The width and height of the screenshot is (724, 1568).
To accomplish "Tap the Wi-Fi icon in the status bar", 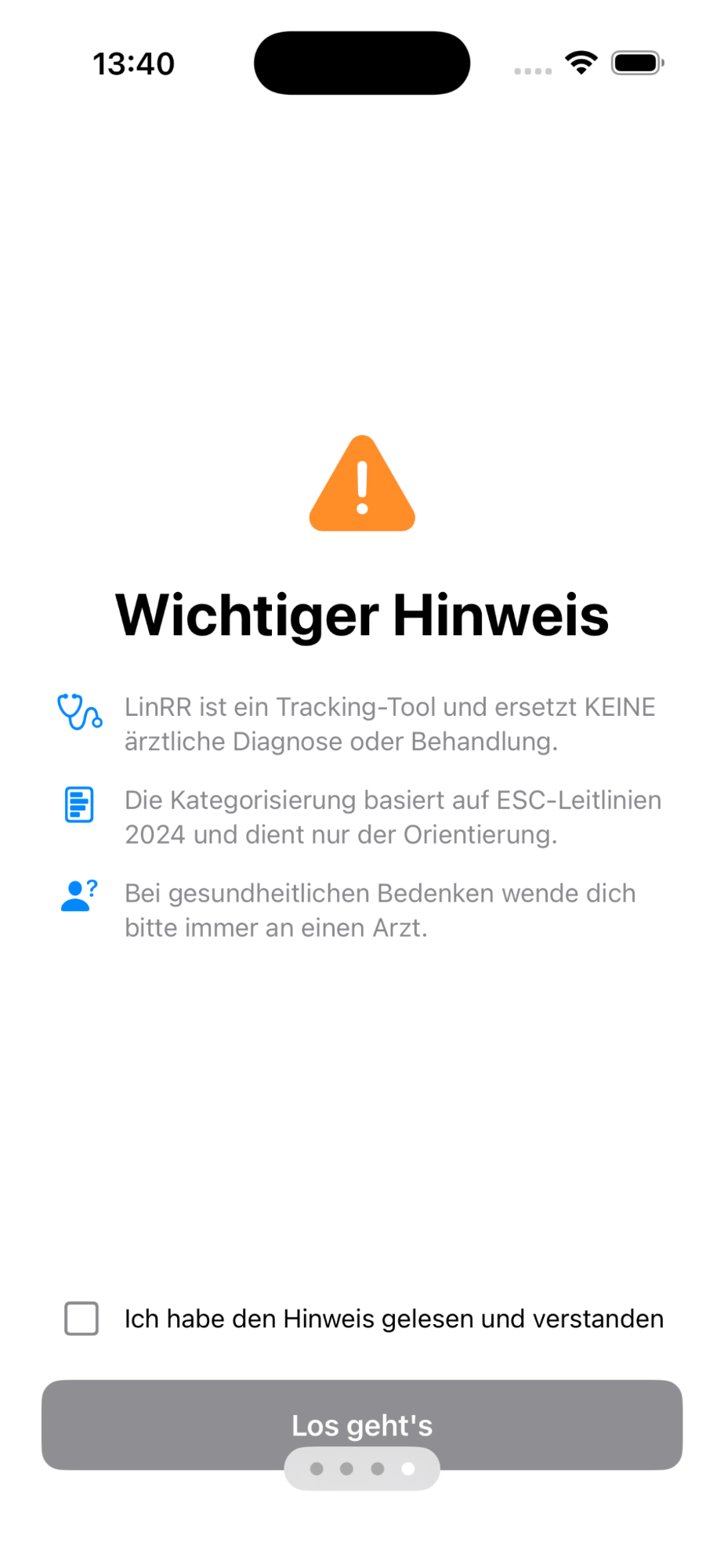I will click(581, 63).
